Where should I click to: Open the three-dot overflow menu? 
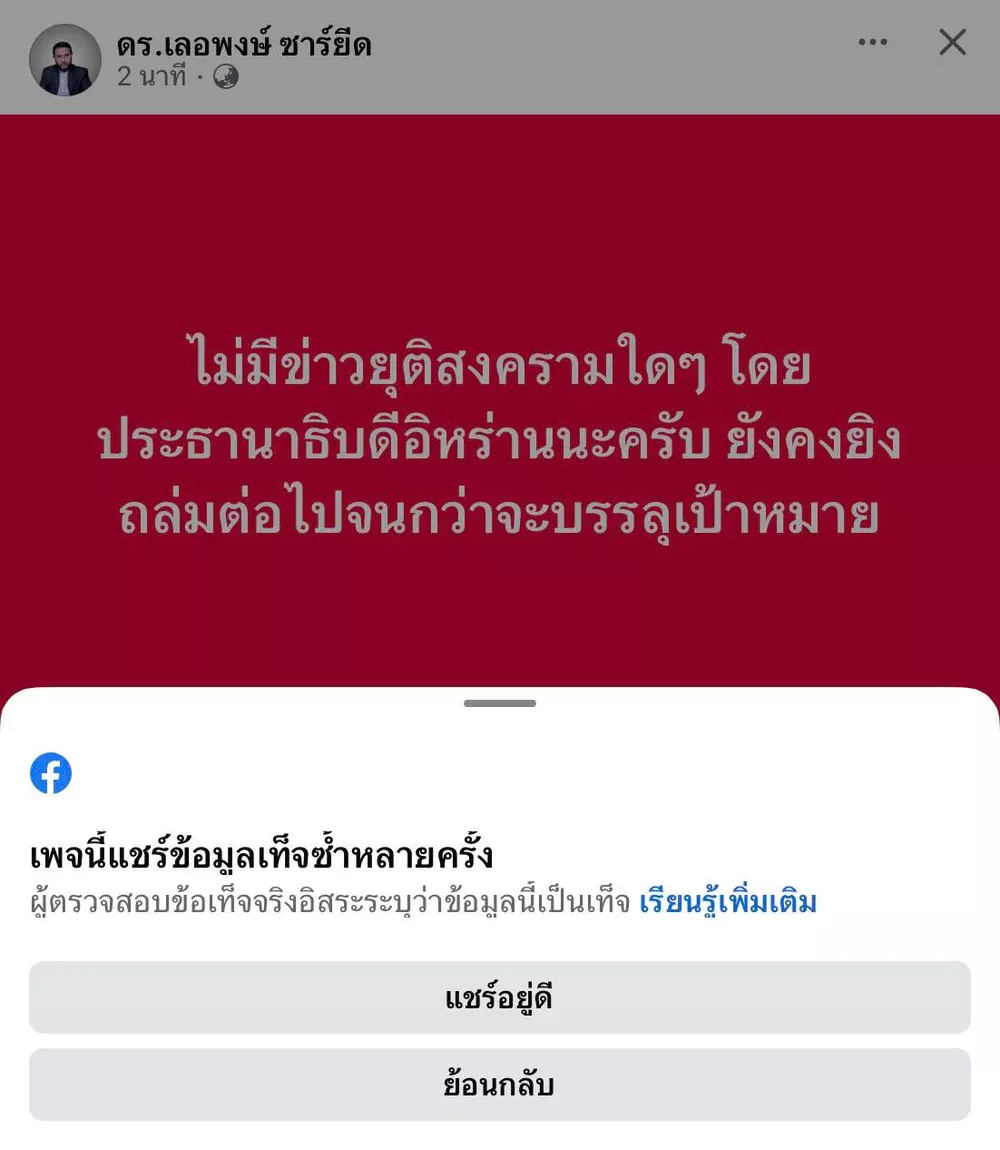point(873,42)
